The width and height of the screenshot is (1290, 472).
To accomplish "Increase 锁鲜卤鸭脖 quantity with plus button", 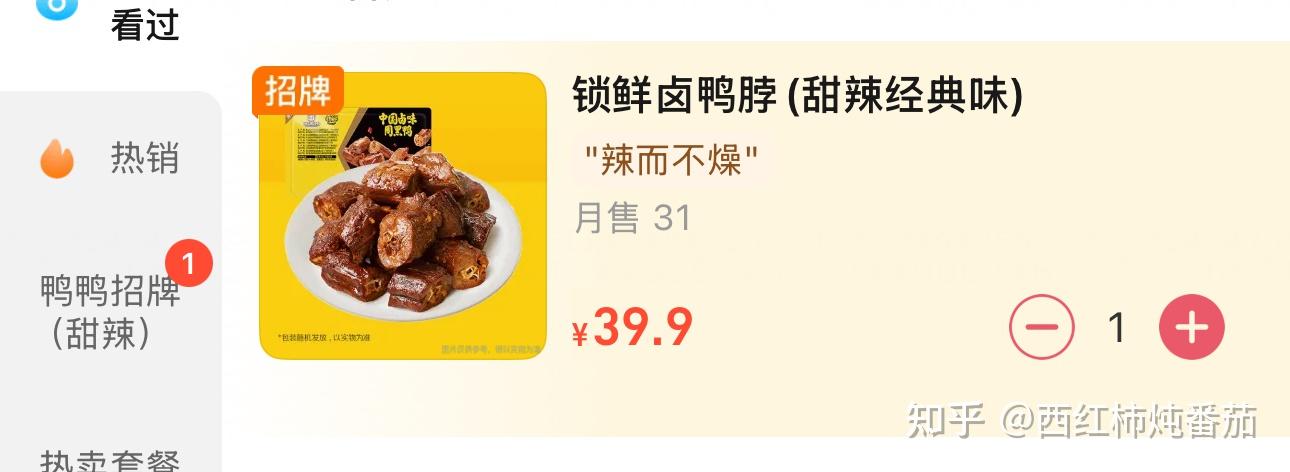I will pyautogui.click(x=1191, y=327).
